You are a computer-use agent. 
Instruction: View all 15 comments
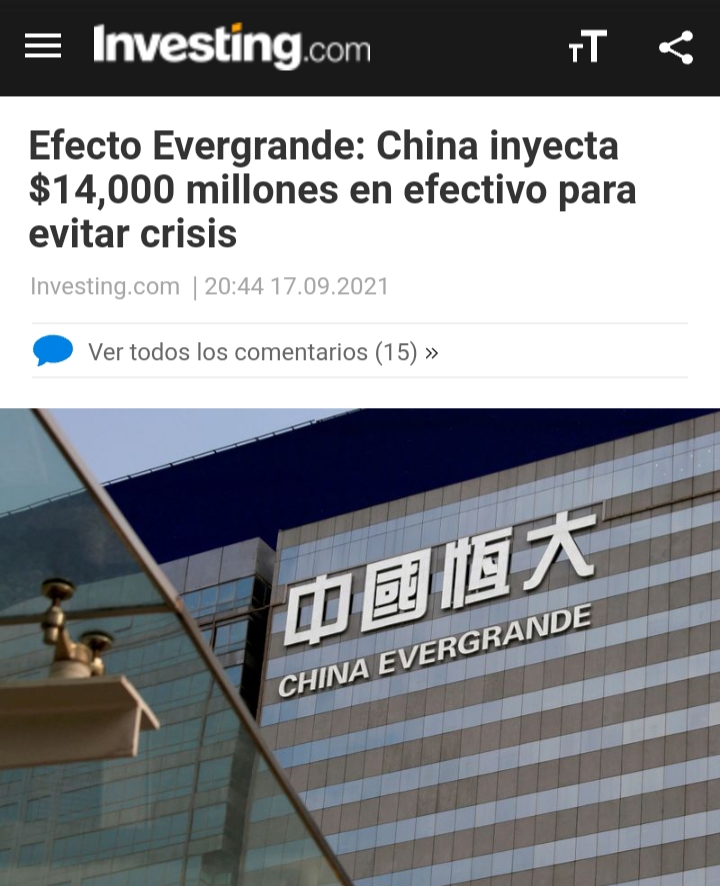[263, 352]
